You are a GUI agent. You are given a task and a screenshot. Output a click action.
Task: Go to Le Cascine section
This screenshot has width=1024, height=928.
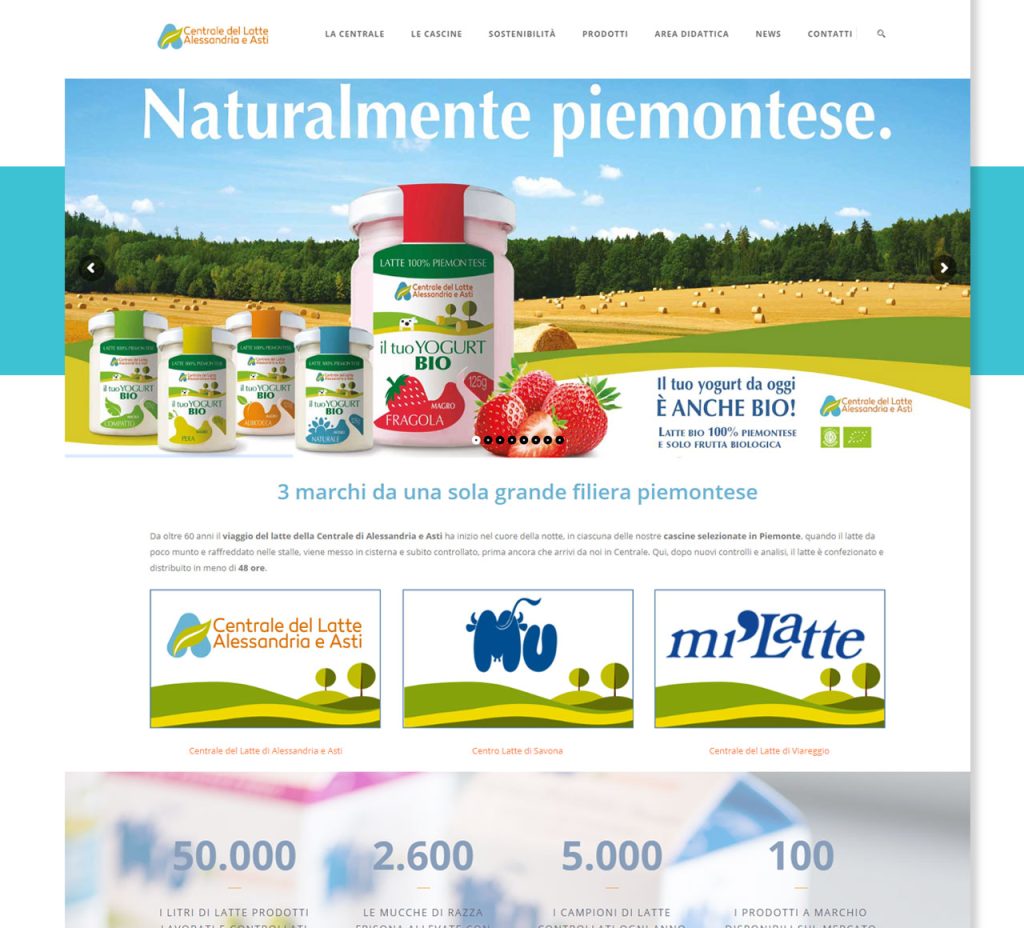[436, 34]
